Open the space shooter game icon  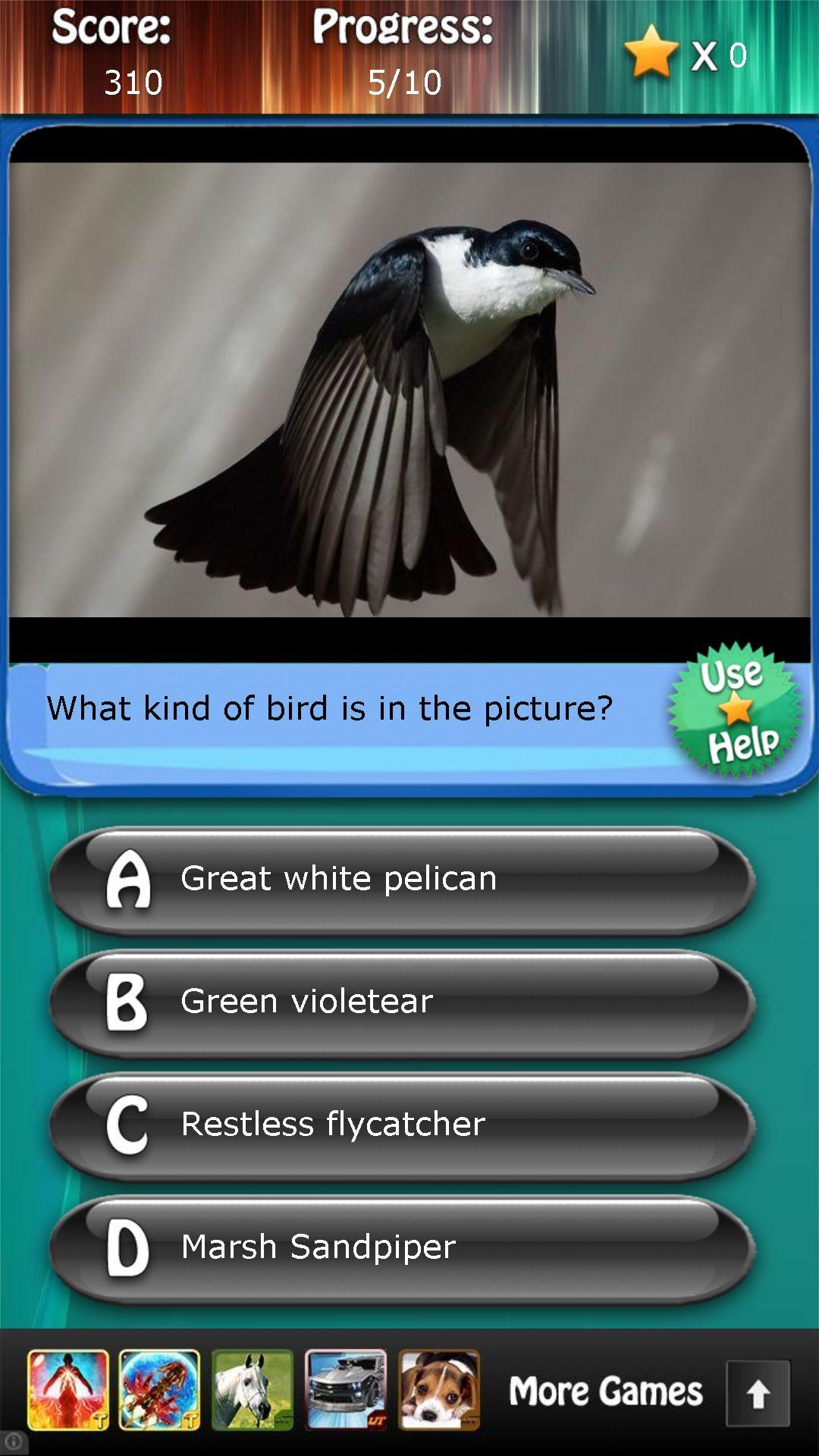tap(160, 1389)
